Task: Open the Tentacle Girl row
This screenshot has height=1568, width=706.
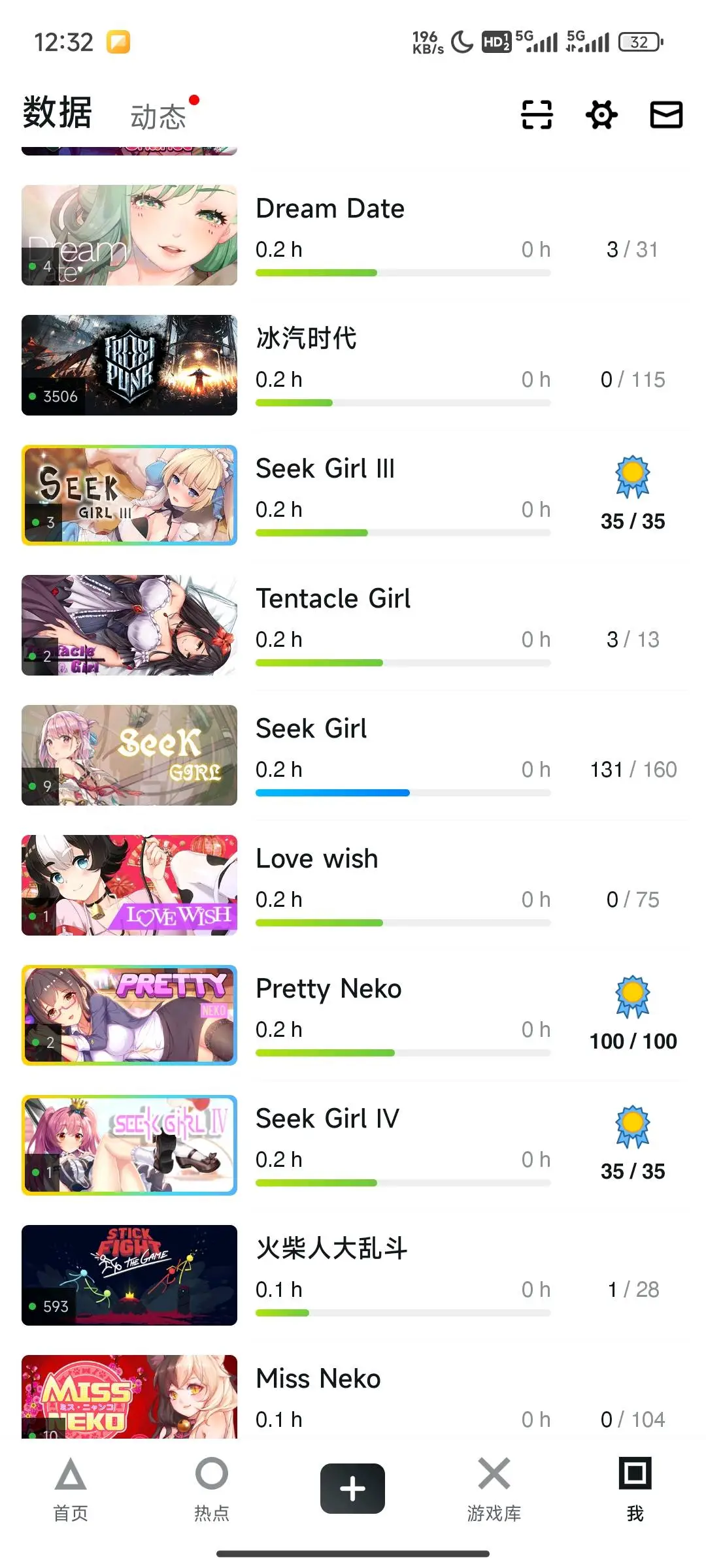Action: (x=353, y=625)
